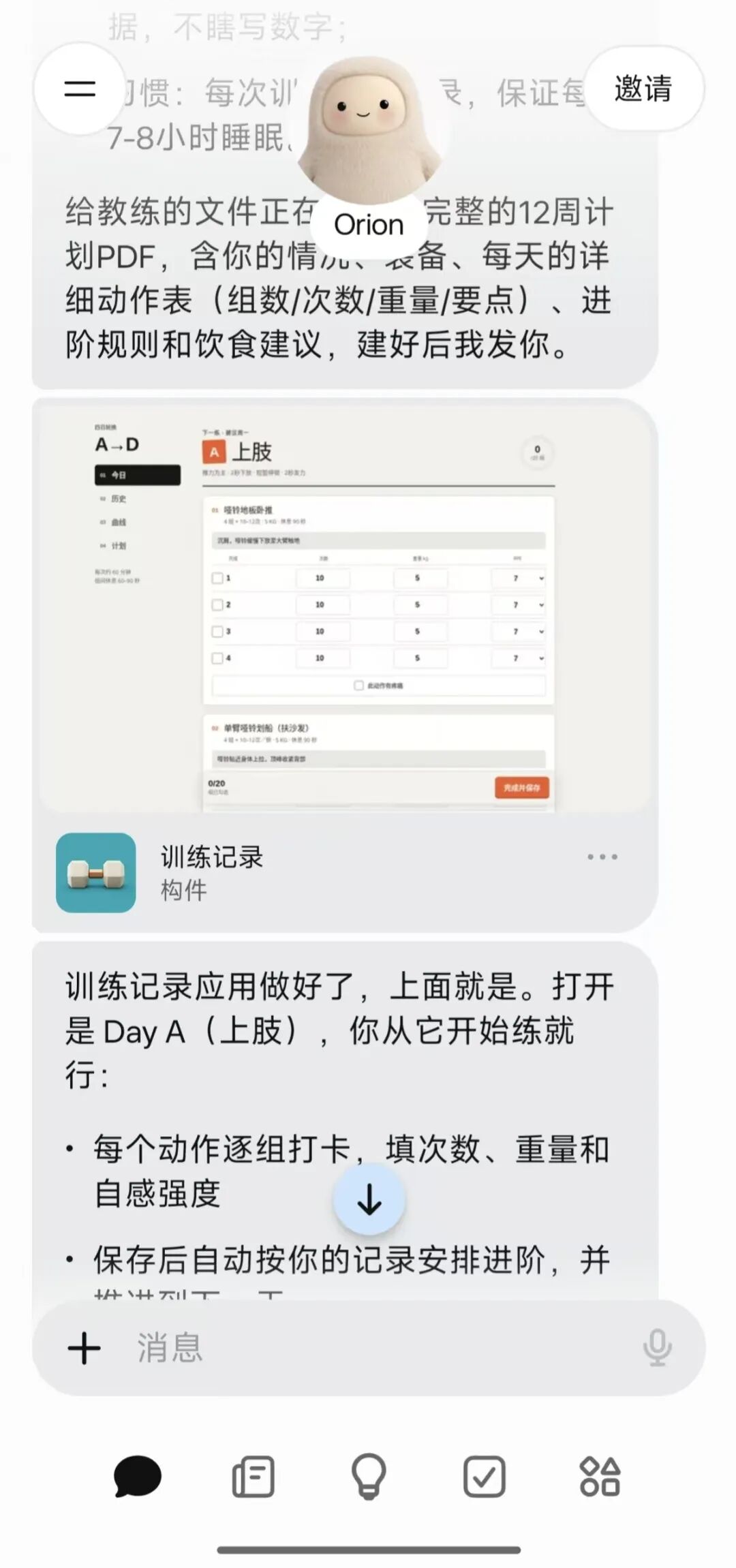736x1568 pixels.
Task: Switch to the chat tab
Action: (x=138, y=1476)
